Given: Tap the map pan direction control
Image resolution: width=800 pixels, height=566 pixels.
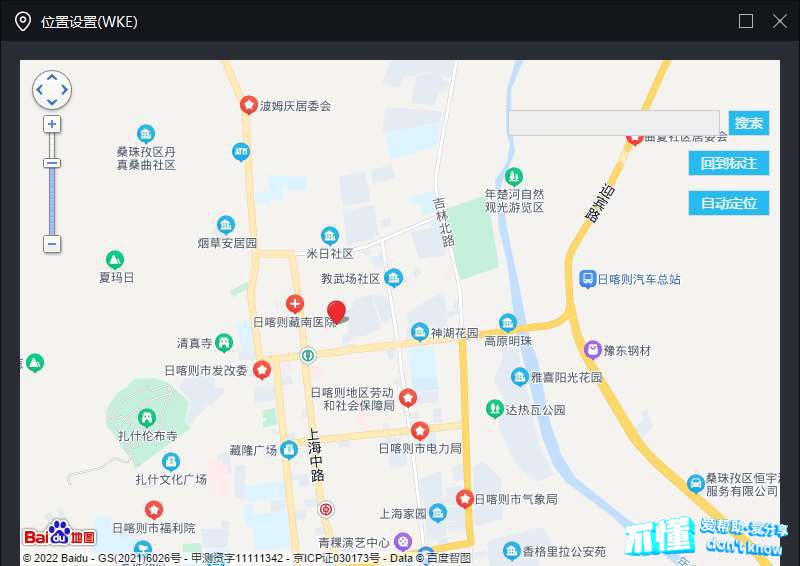Looking at the screenshot, I should click(52, 90).
